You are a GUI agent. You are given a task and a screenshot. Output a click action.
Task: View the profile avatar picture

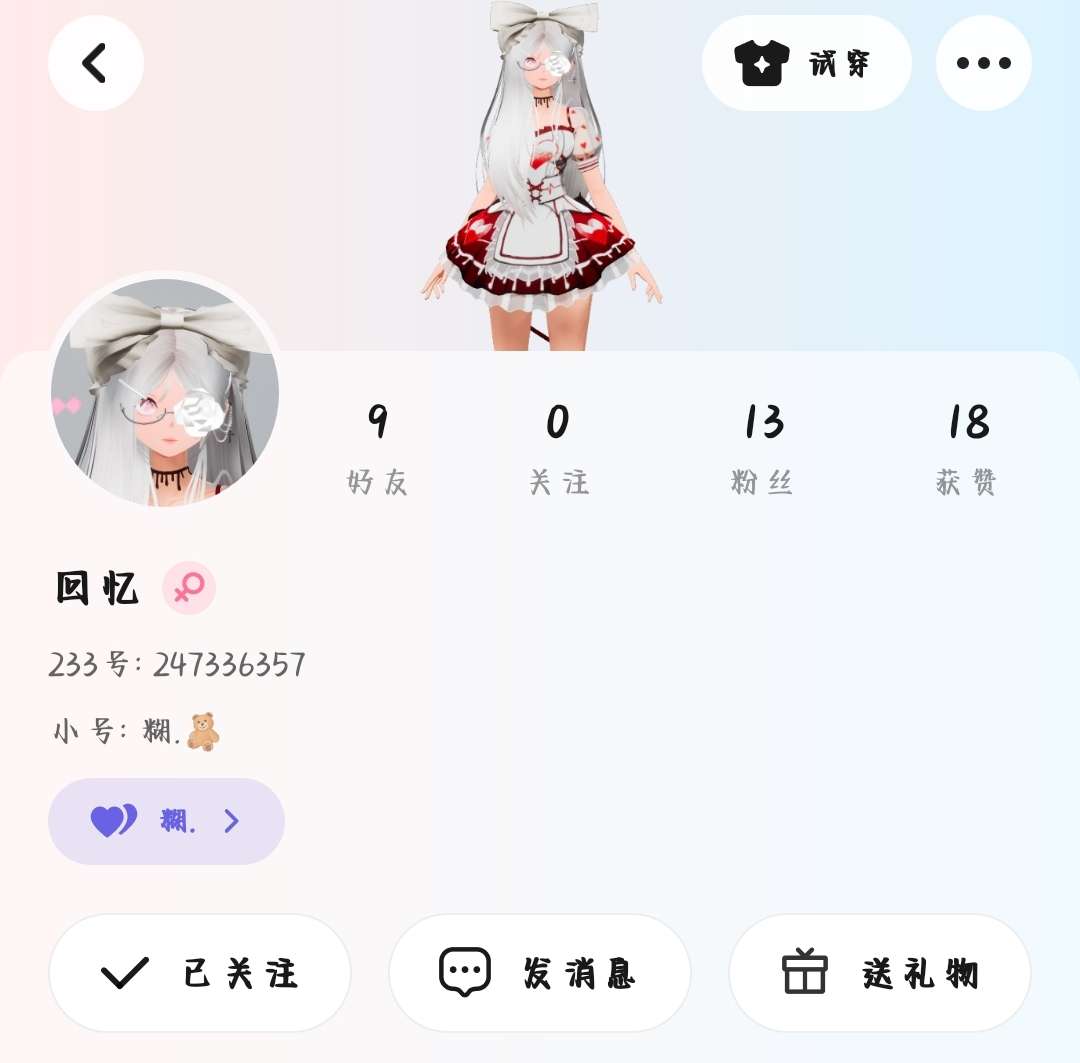click(x=165, y=392)
